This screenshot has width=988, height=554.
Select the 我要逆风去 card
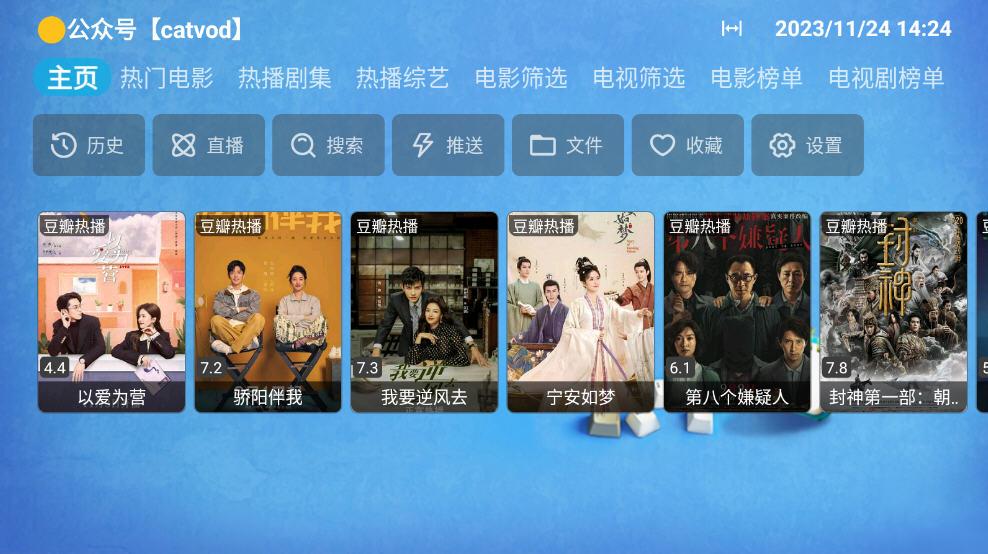pyautogui.click(x=424, y=311)
